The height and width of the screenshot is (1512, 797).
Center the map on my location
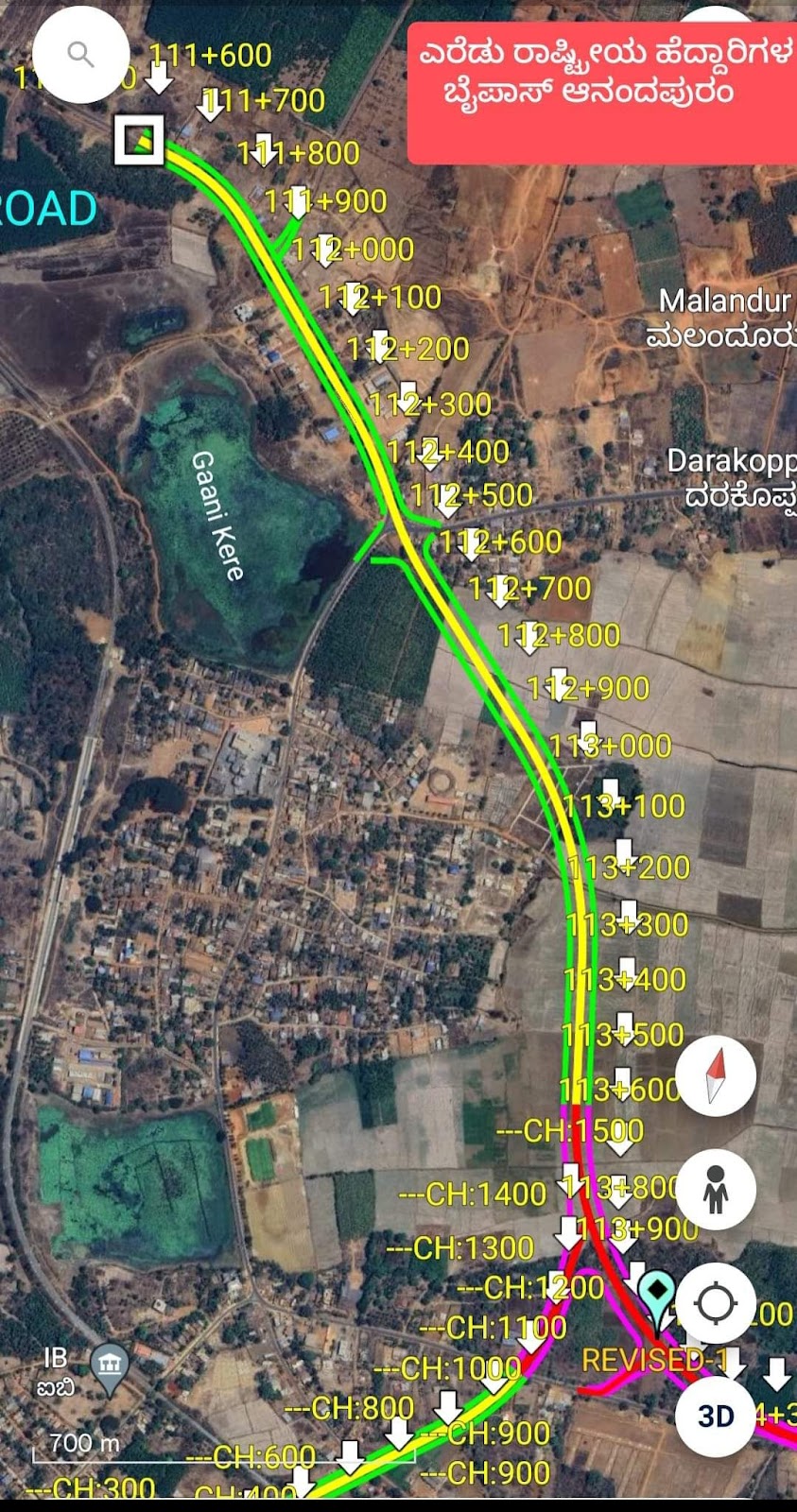tap(716, 1303)
